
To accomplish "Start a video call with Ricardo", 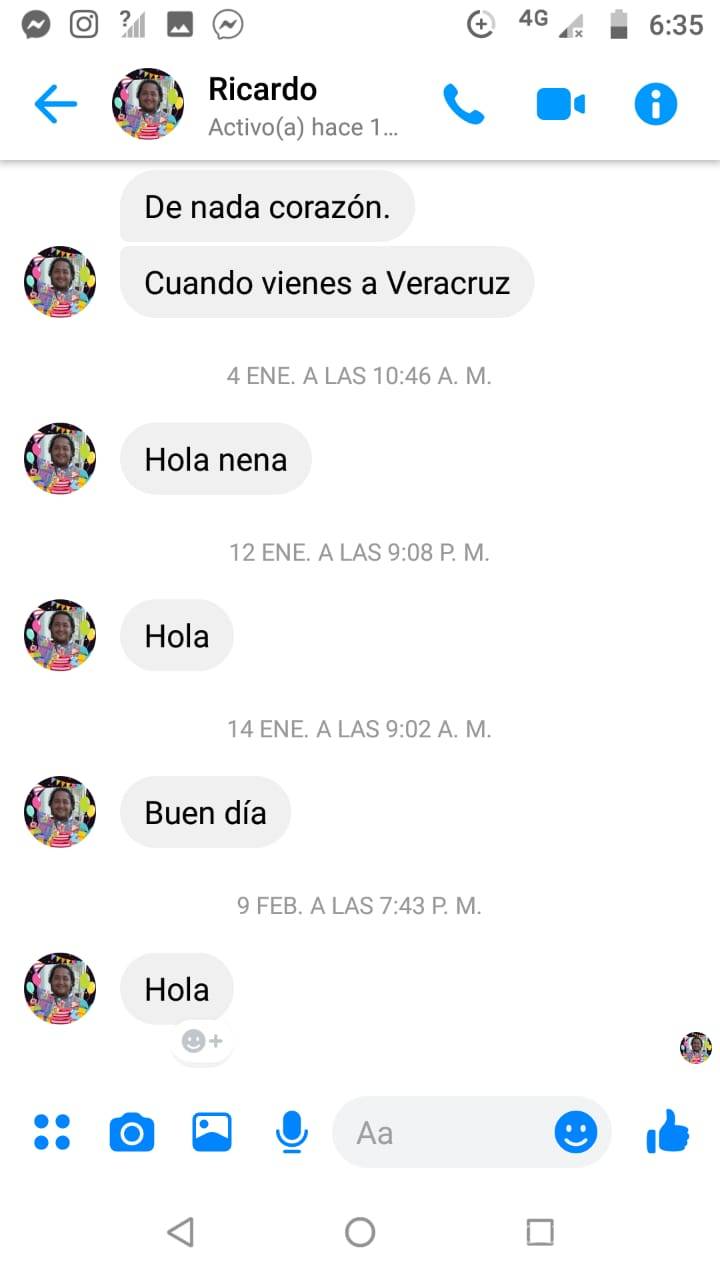I will (x=560, y=103).
